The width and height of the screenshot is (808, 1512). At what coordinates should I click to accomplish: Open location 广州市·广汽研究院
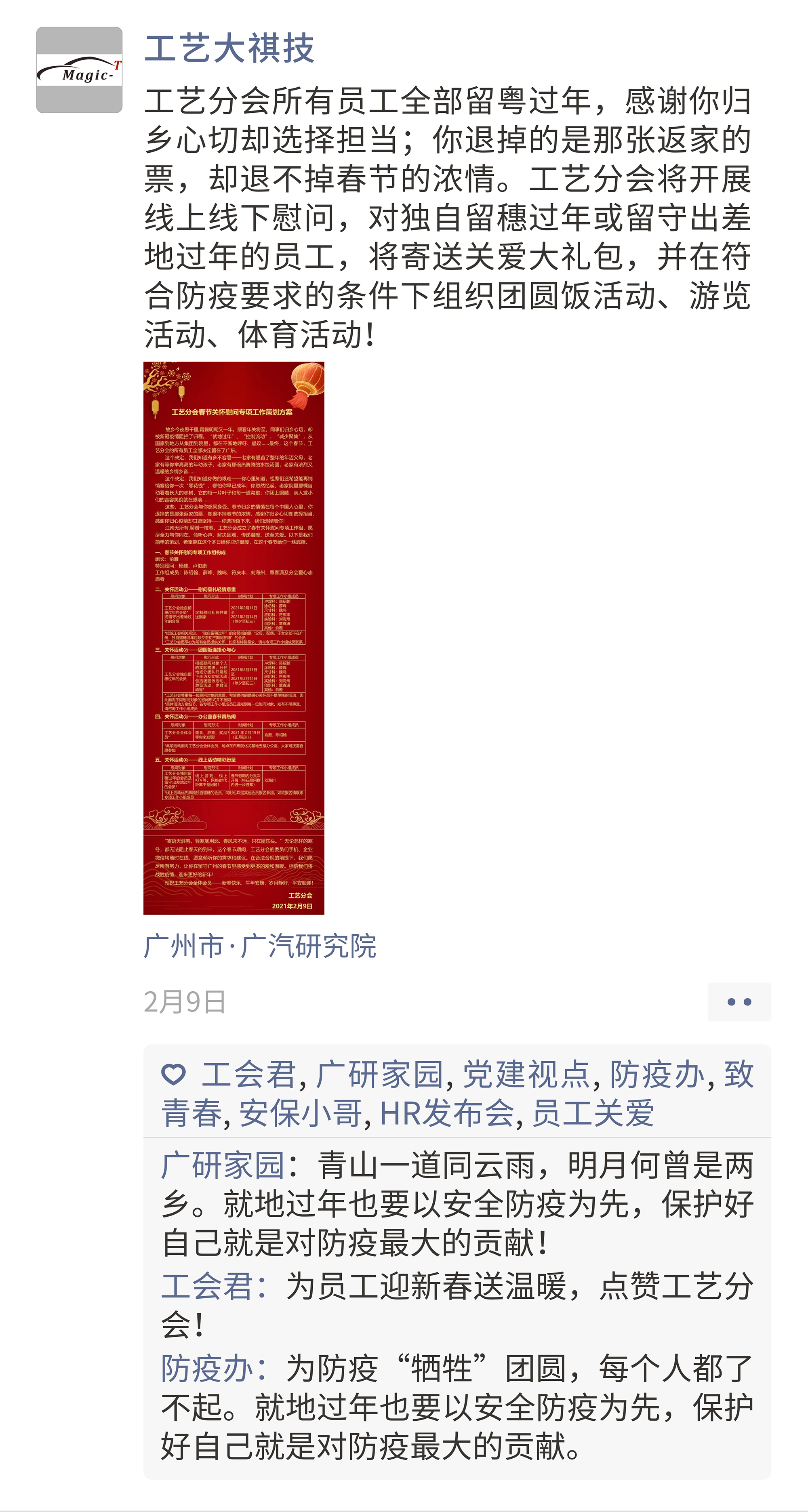(x=260, y=946)
